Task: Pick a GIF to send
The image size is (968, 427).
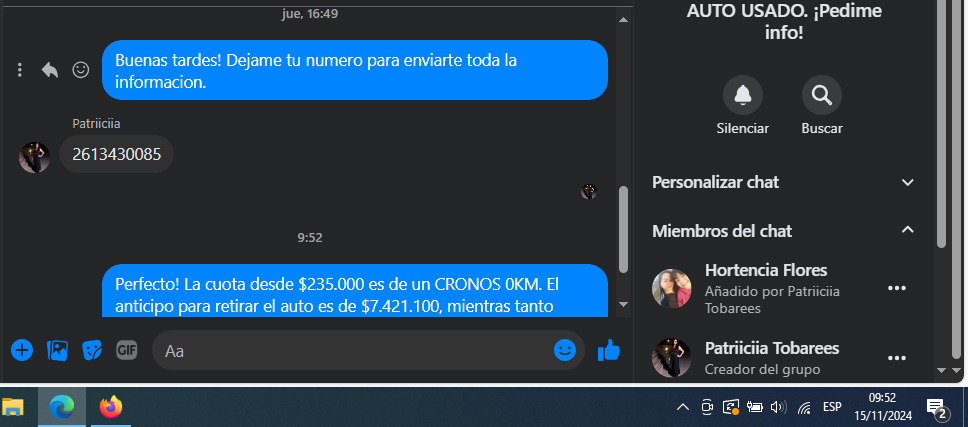Action: [x=126, y=350]
